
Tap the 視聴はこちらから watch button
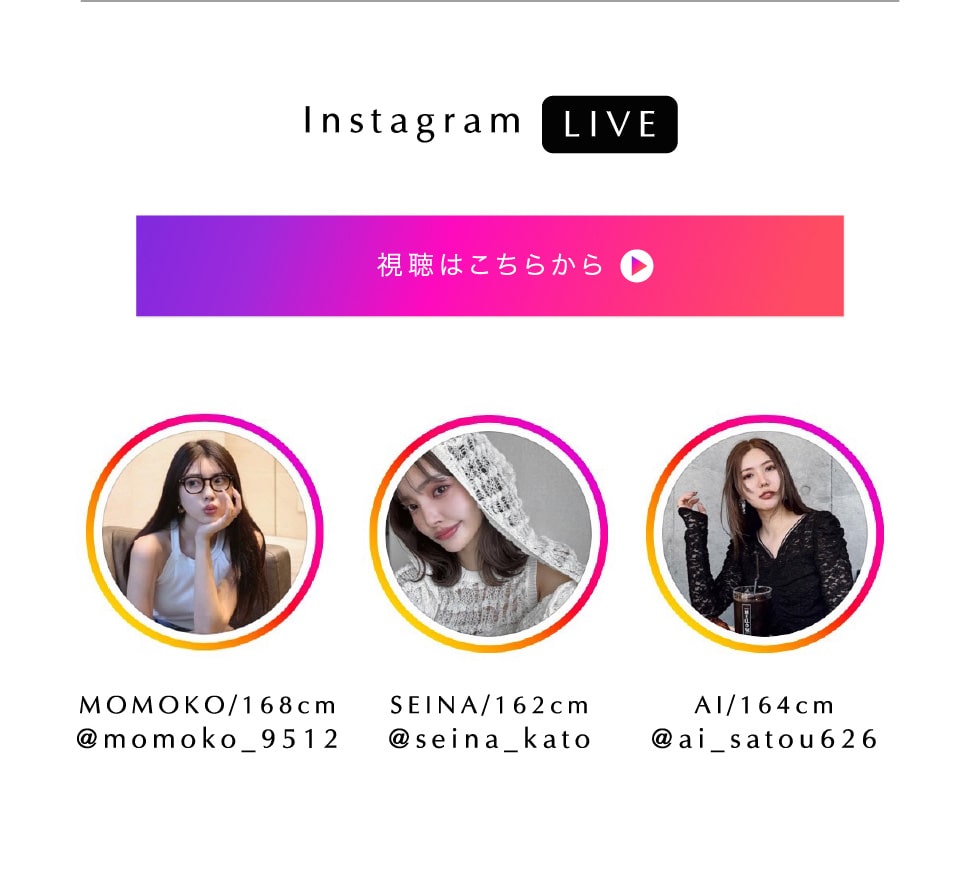point(490,266)
